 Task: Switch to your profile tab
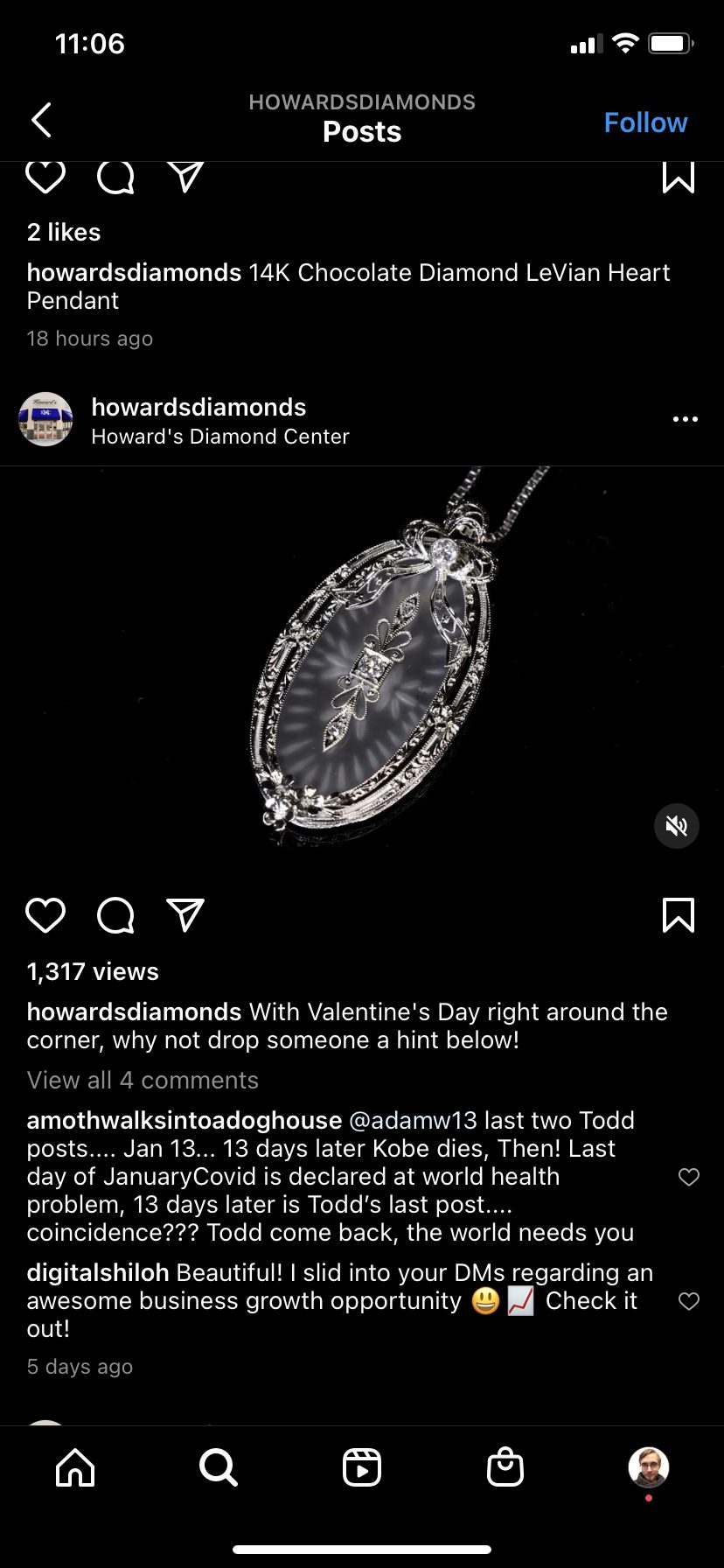[648, 1467]
